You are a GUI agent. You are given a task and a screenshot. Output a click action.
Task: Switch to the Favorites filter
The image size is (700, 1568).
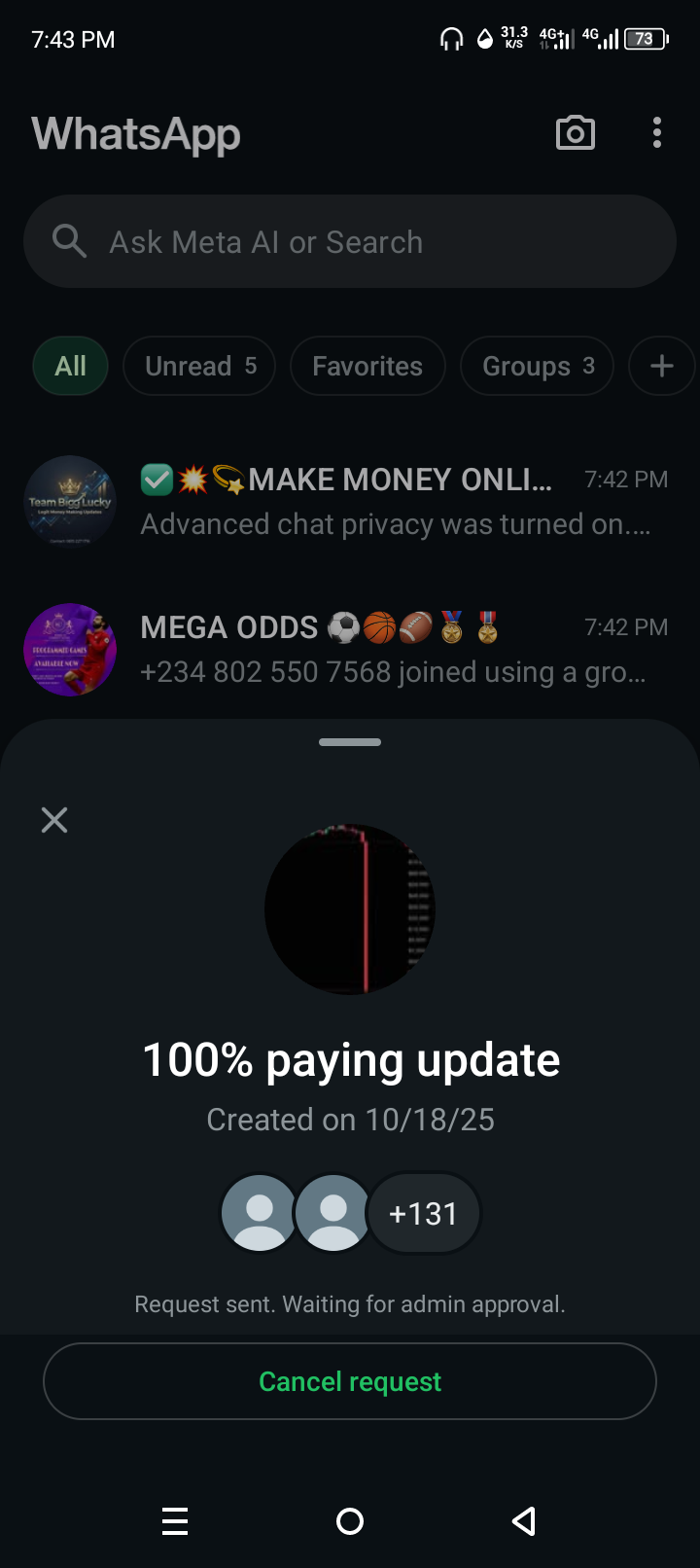(367, 366)
